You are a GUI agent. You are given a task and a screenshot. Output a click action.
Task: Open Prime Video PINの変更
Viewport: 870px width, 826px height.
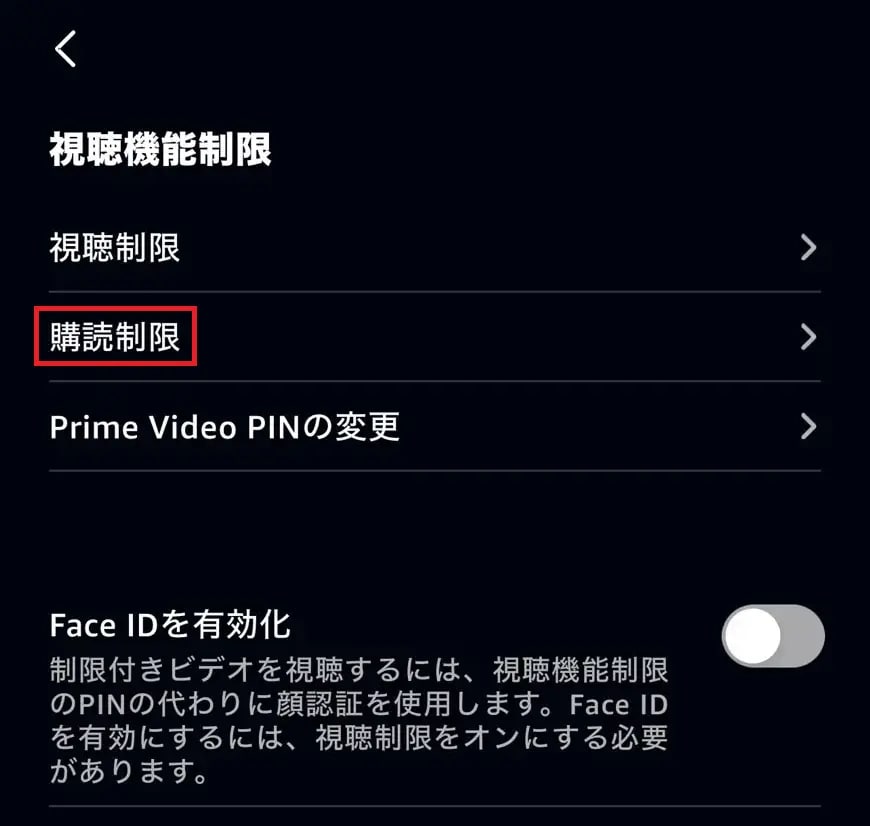point(433,428)
